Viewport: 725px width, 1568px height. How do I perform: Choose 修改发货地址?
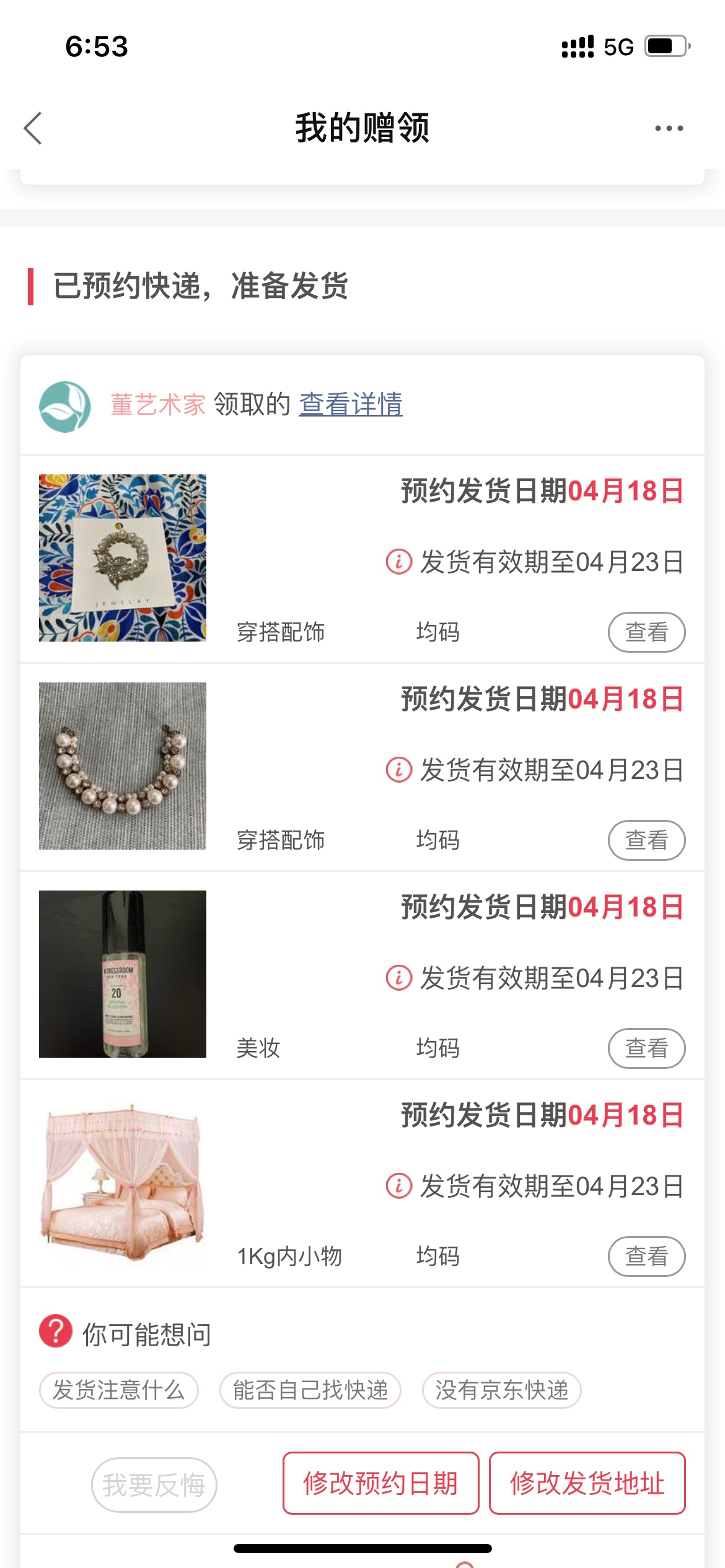pyautogui.click(x=587, y=1483)
